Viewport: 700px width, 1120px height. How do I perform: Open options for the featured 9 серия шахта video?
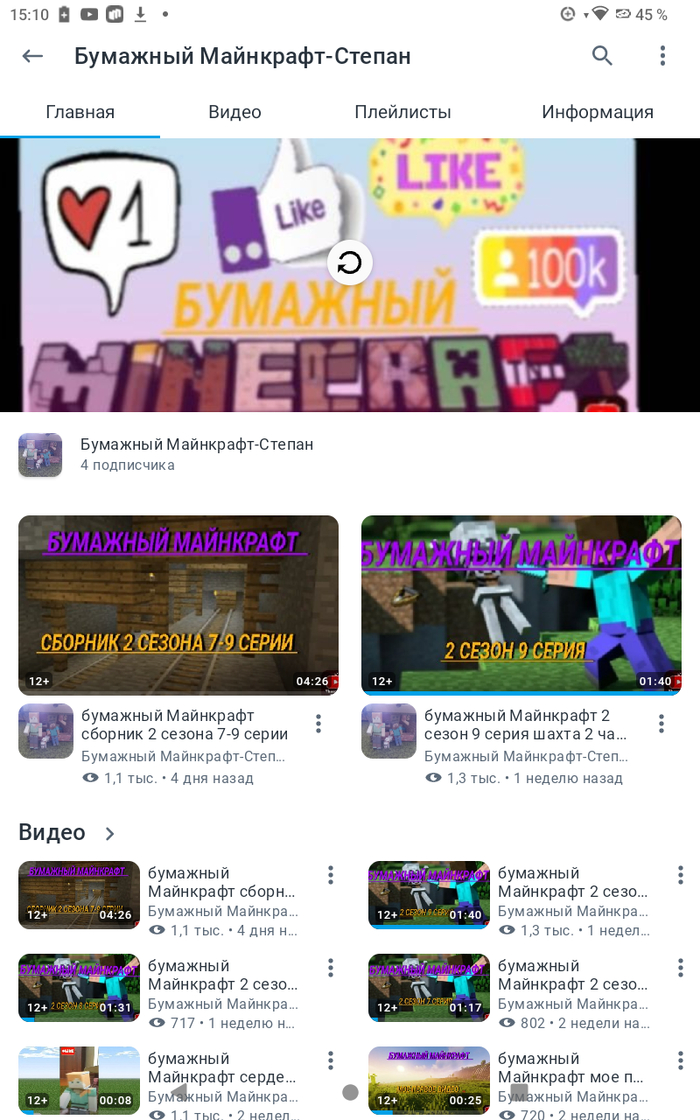click(x=661, y=723)
